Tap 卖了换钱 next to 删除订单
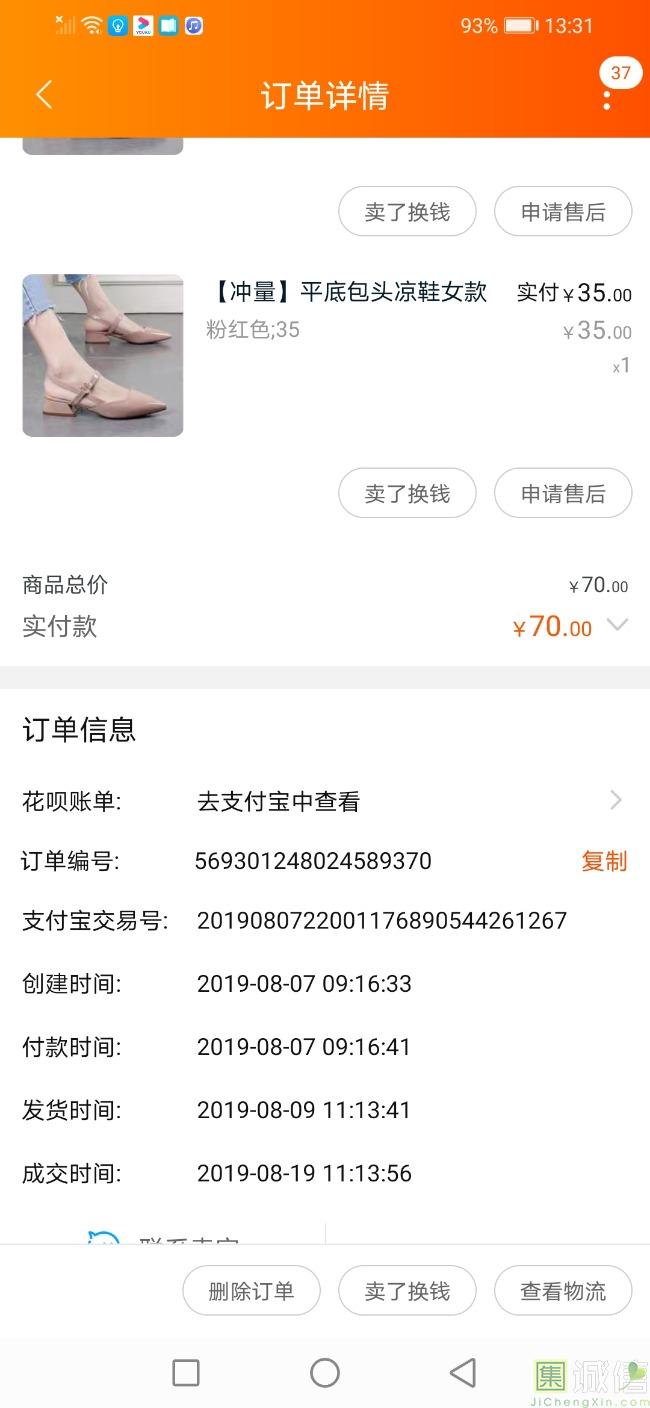Screen dimensions: 650x1408 click(x=407, y=1290)
